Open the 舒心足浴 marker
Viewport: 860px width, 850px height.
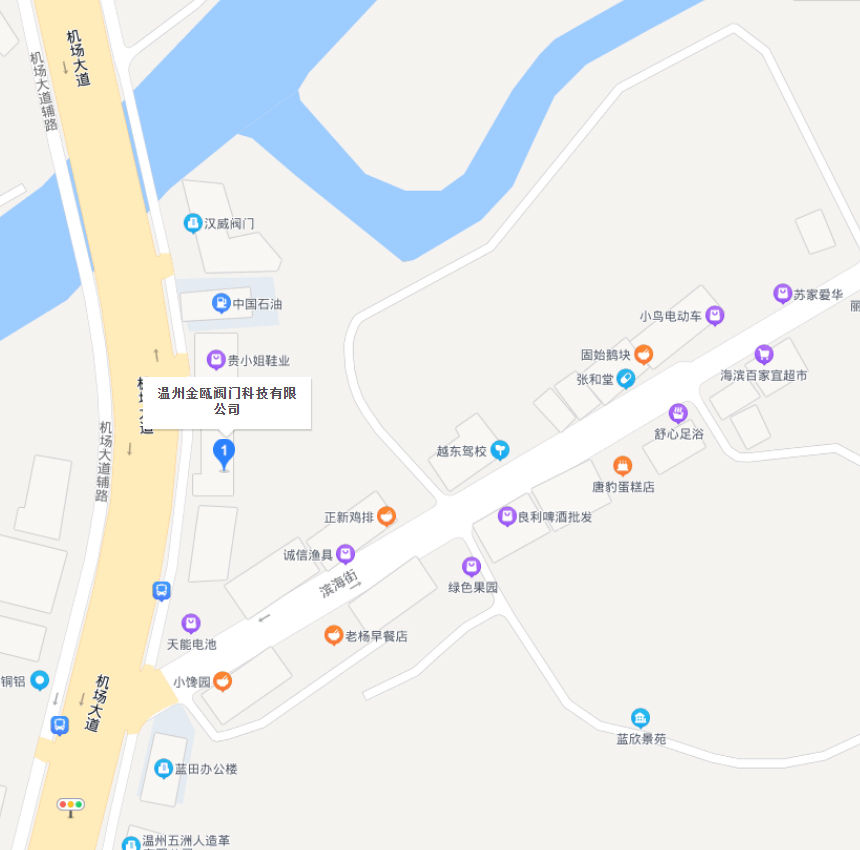(x=678, y=413)
